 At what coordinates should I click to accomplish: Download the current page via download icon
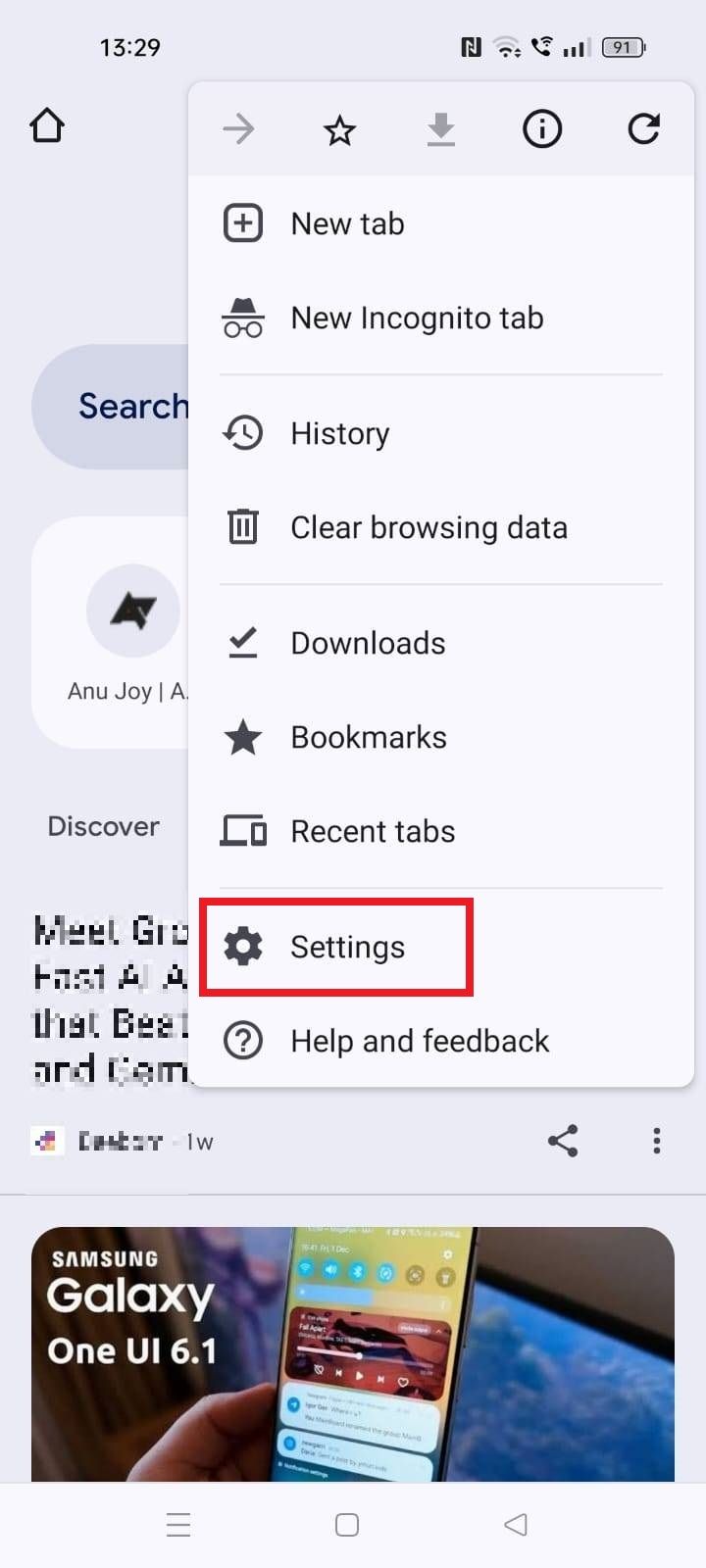coord(440,128)
